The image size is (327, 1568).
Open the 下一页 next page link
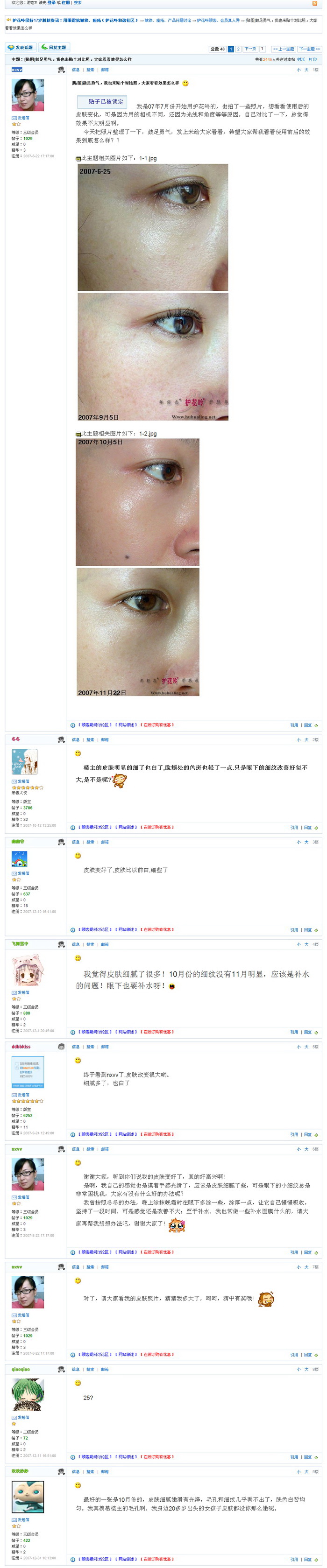click(x=249, y=49)
